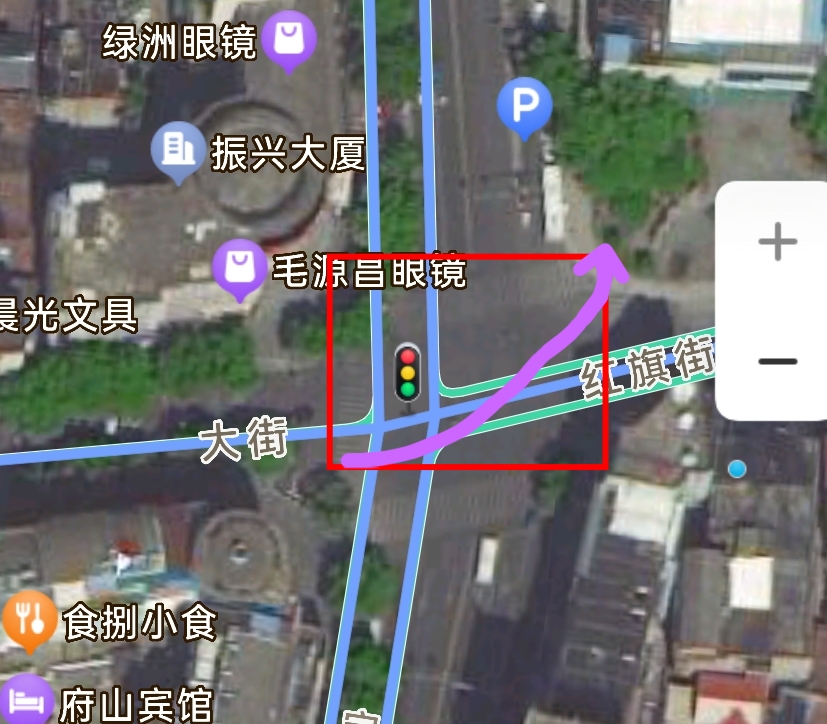Tap the traffic light icon at the intersection

[x=407, y=372]
